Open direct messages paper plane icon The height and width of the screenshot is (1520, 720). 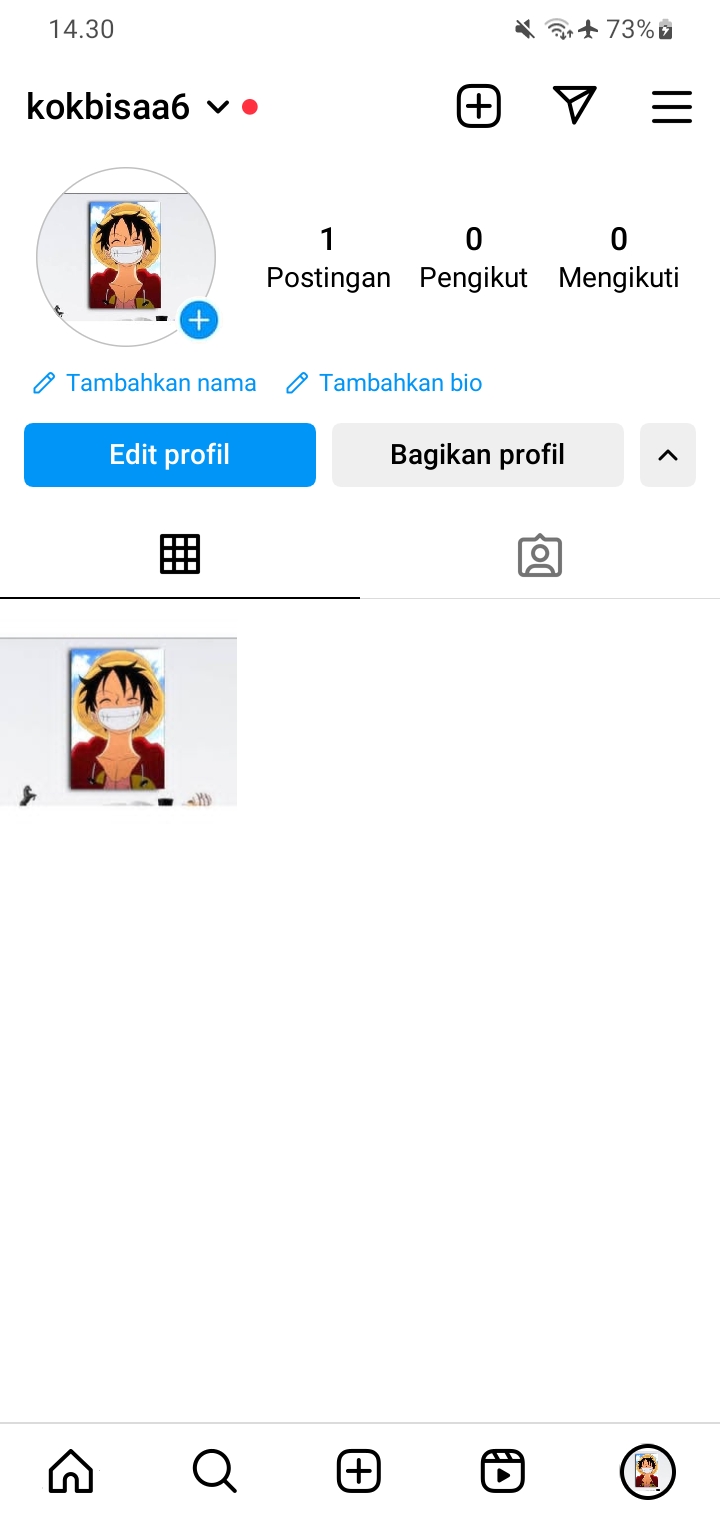[x=574, y=106]
